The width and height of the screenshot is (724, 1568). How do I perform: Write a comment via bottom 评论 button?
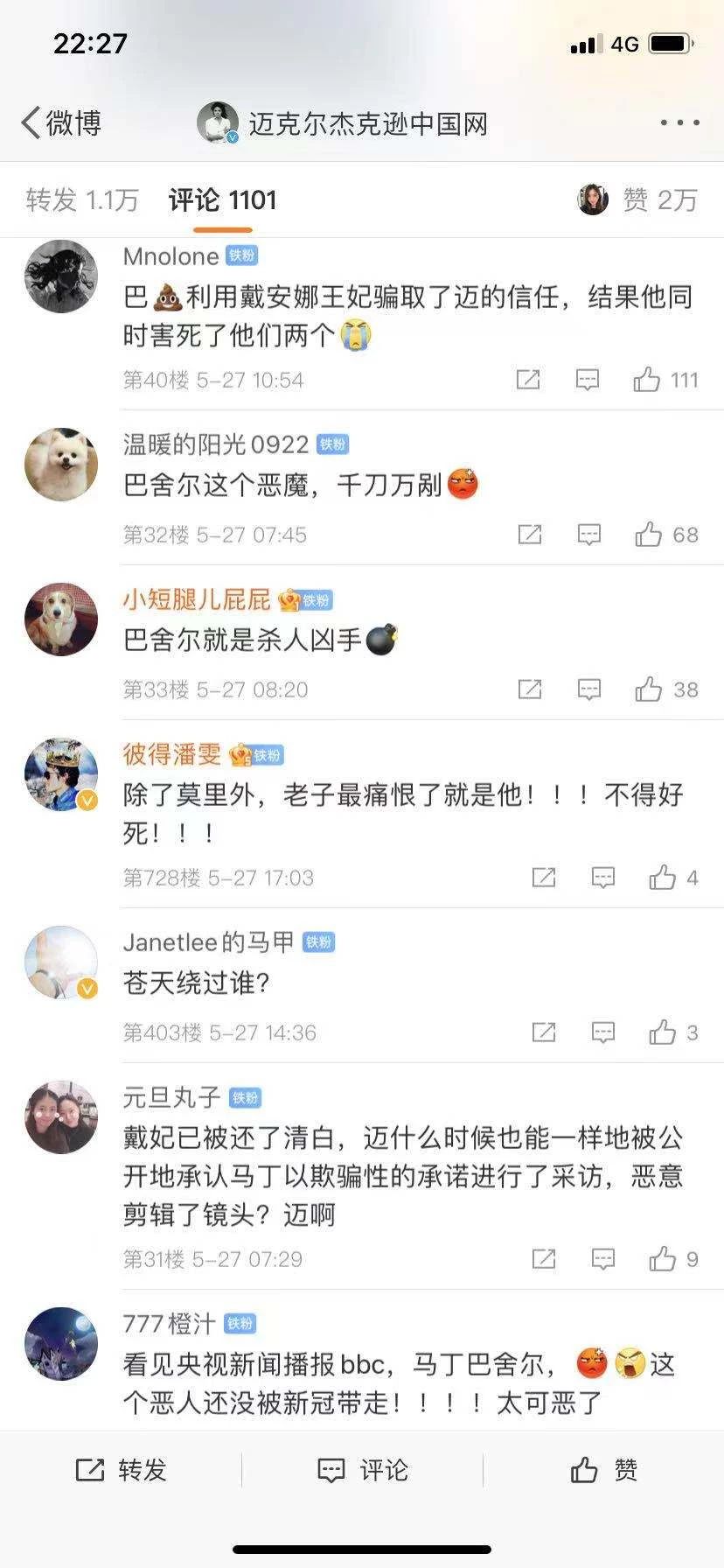362,1470
